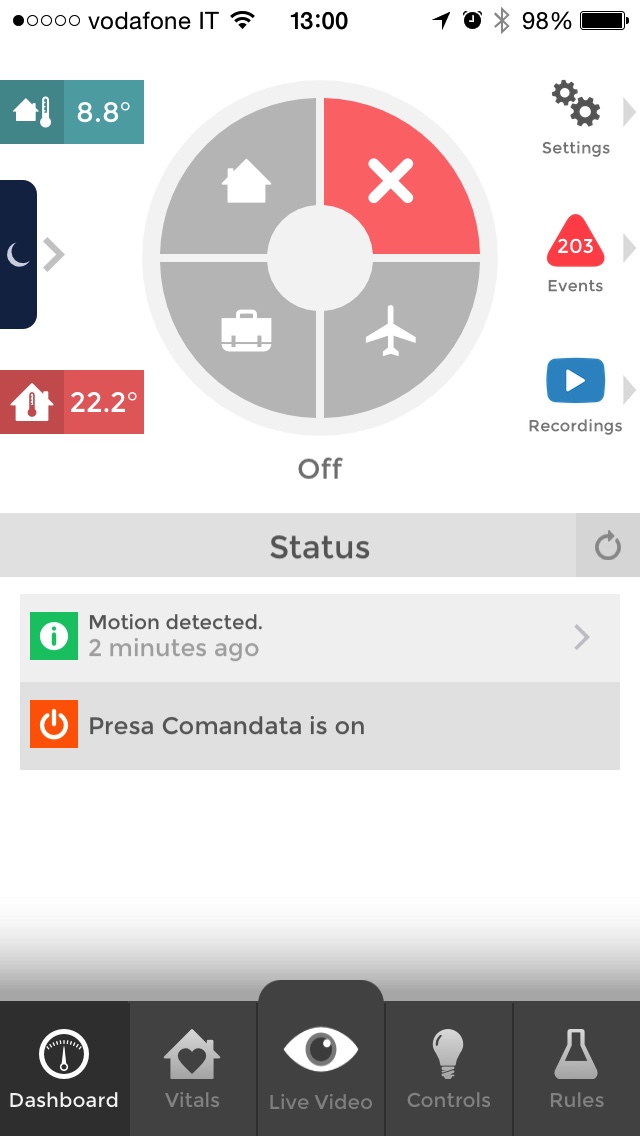The image size is (640, 1136).
Task: Refresh the Status section
Action: pos(607,546)
